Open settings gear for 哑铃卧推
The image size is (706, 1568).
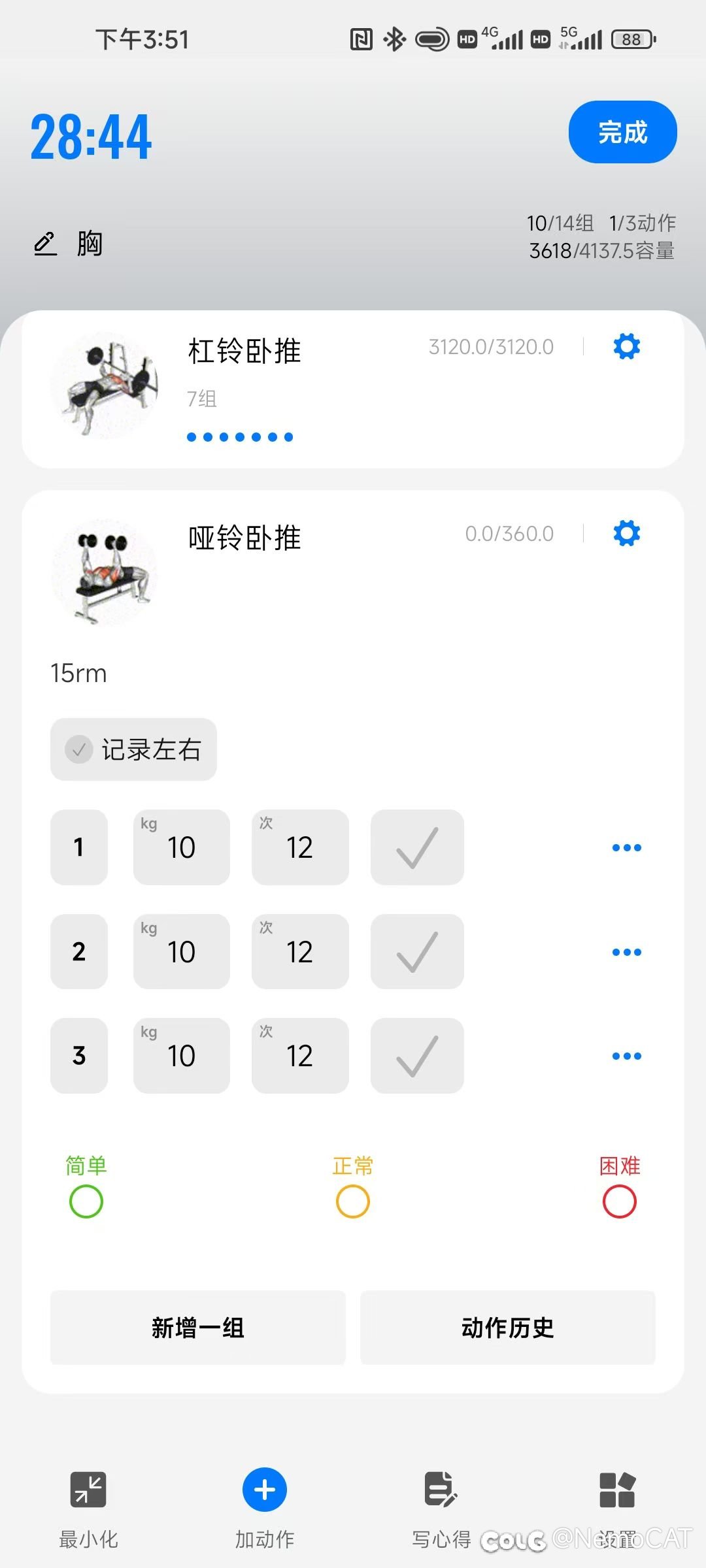click(x=626, y=533)
